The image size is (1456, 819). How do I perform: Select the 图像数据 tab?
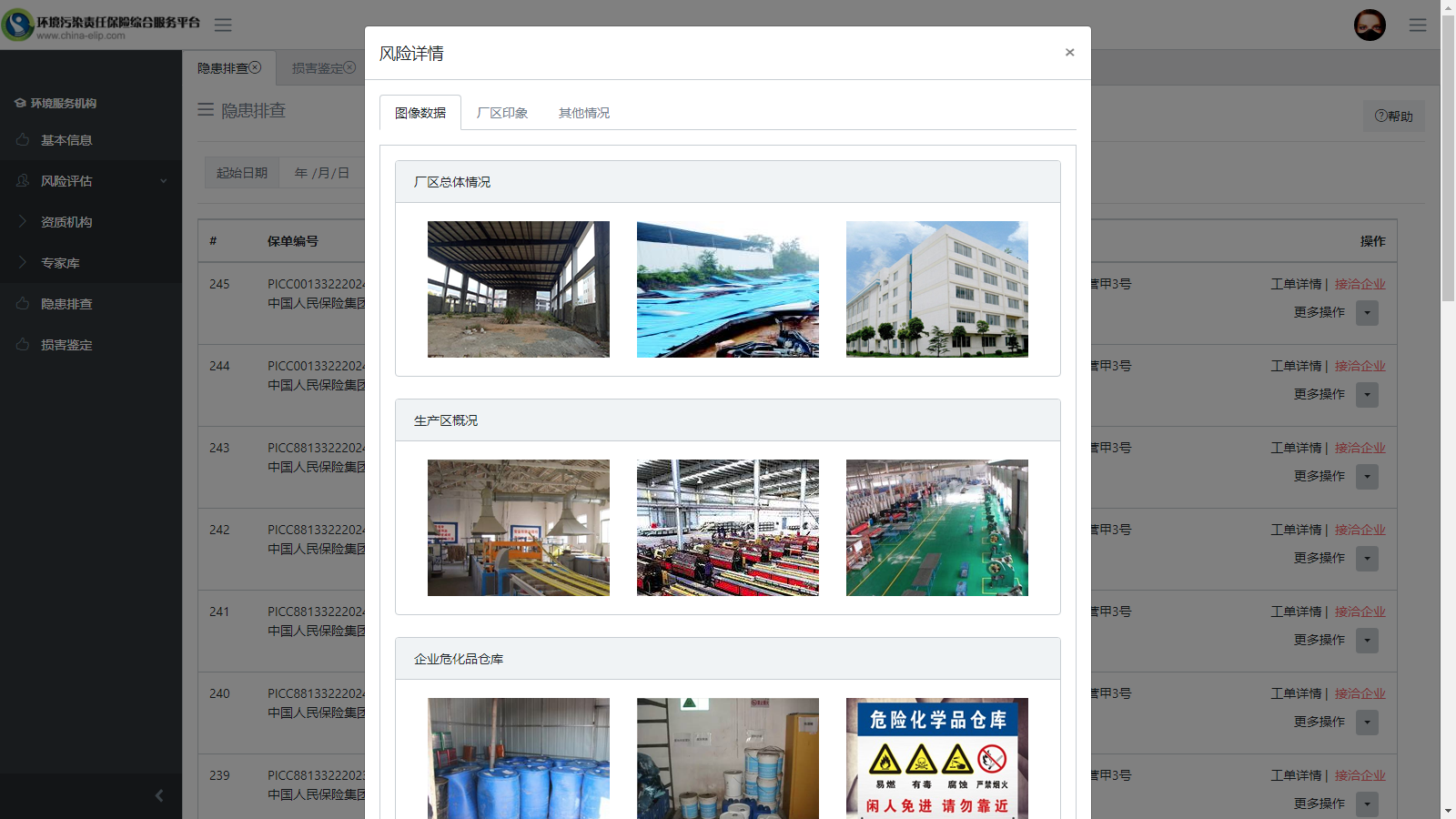point(420,113)
